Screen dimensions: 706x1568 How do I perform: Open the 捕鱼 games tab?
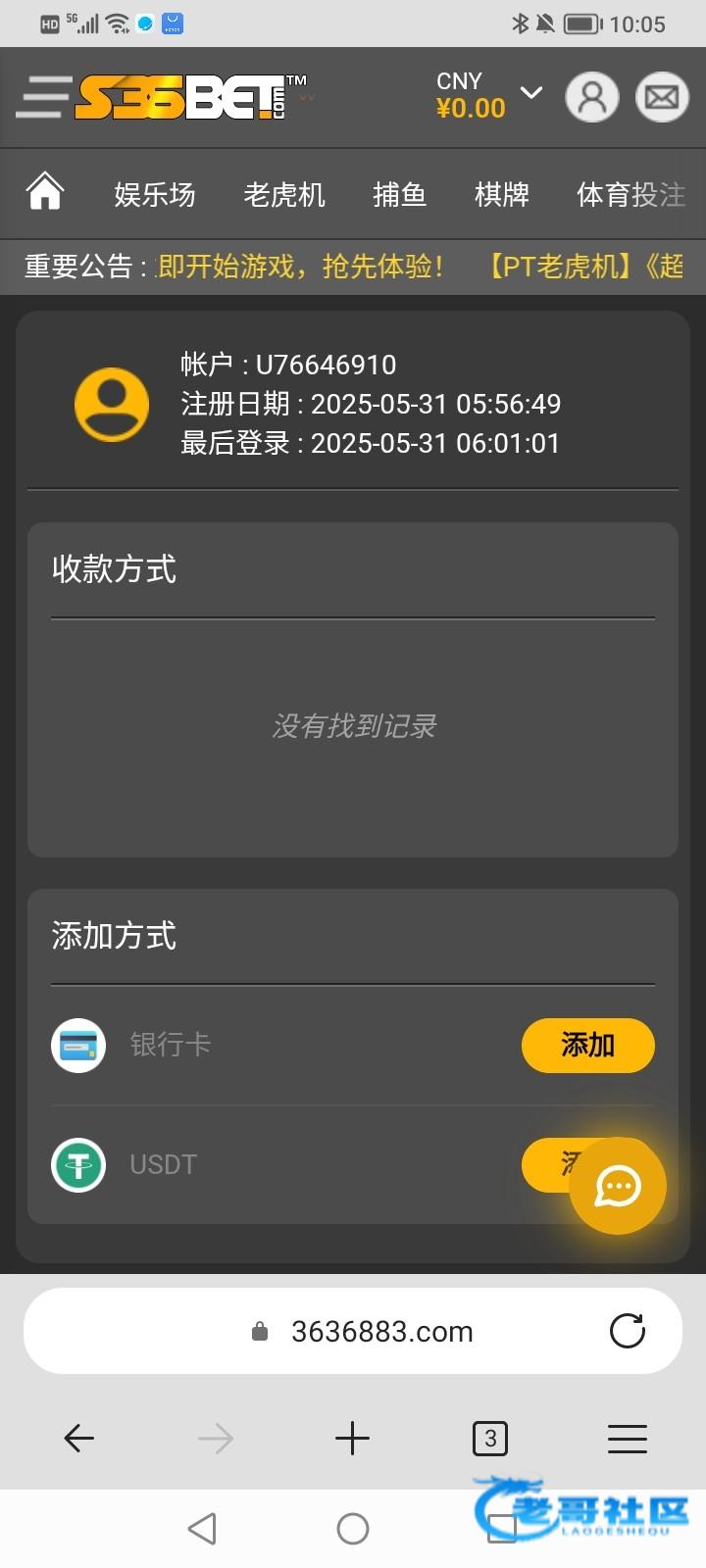coord(399,194)
